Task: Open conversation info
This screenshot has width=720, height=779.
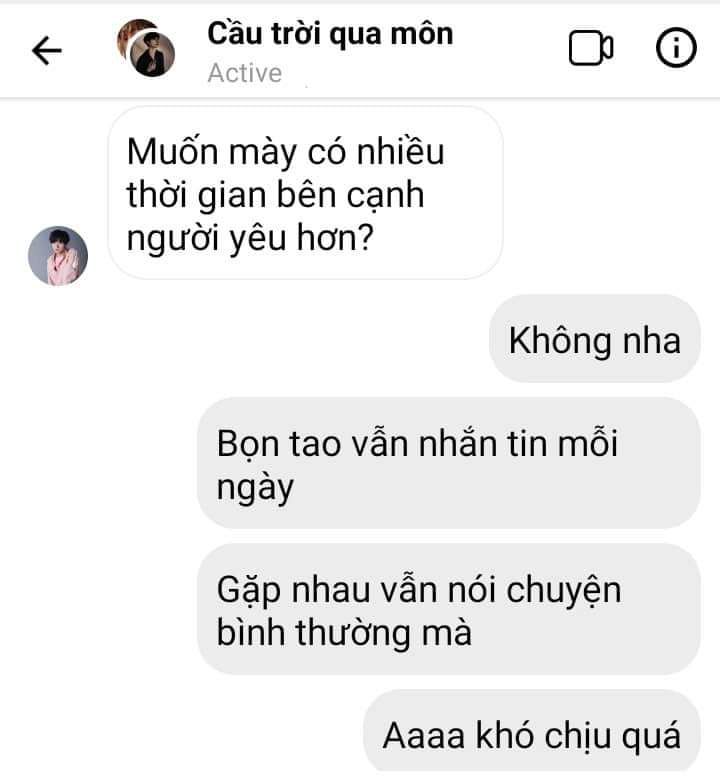Action: [676, 48]
